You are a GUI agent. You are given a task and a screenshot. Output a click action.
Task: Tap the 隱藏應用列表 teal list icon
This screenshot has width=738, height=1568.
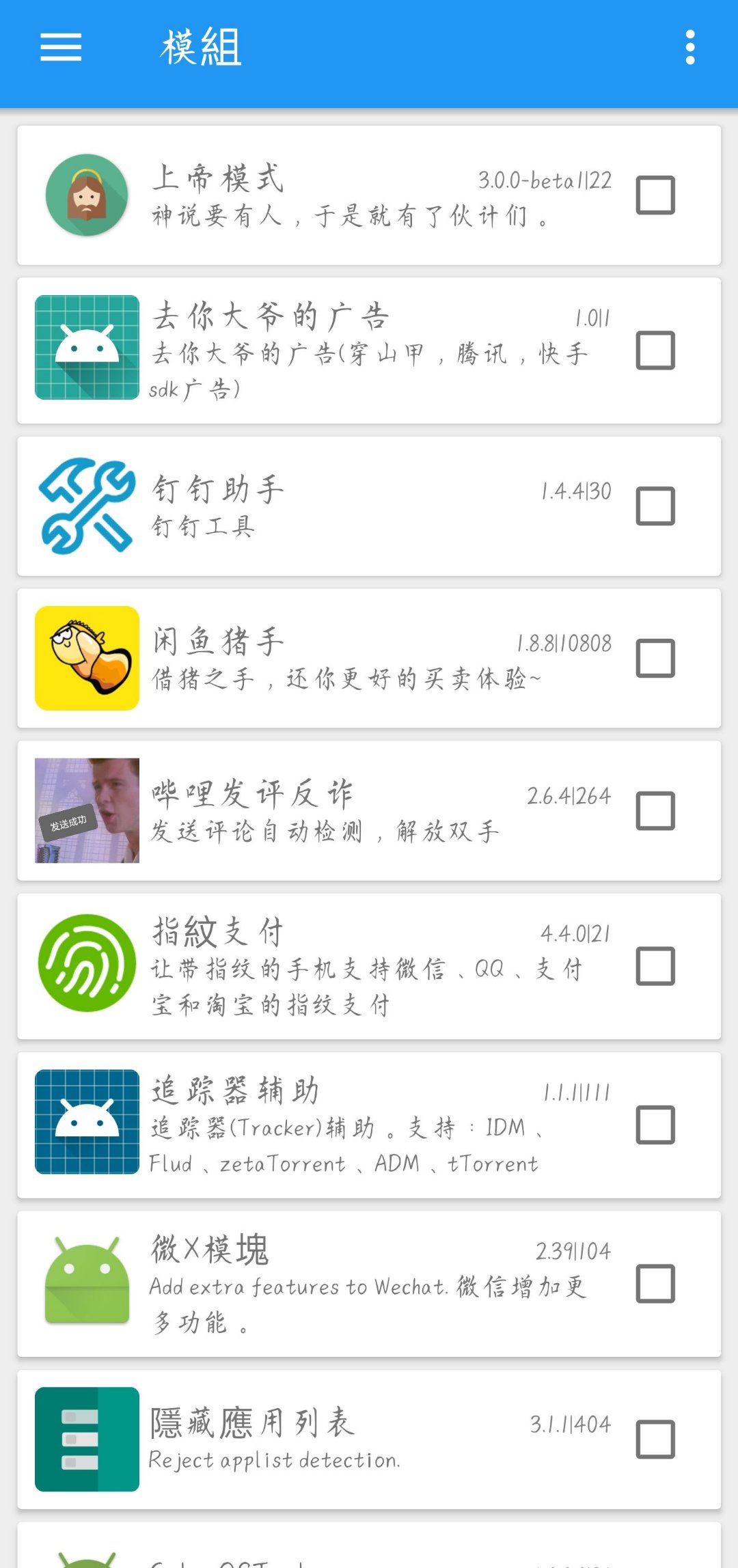click(85, 1442)
